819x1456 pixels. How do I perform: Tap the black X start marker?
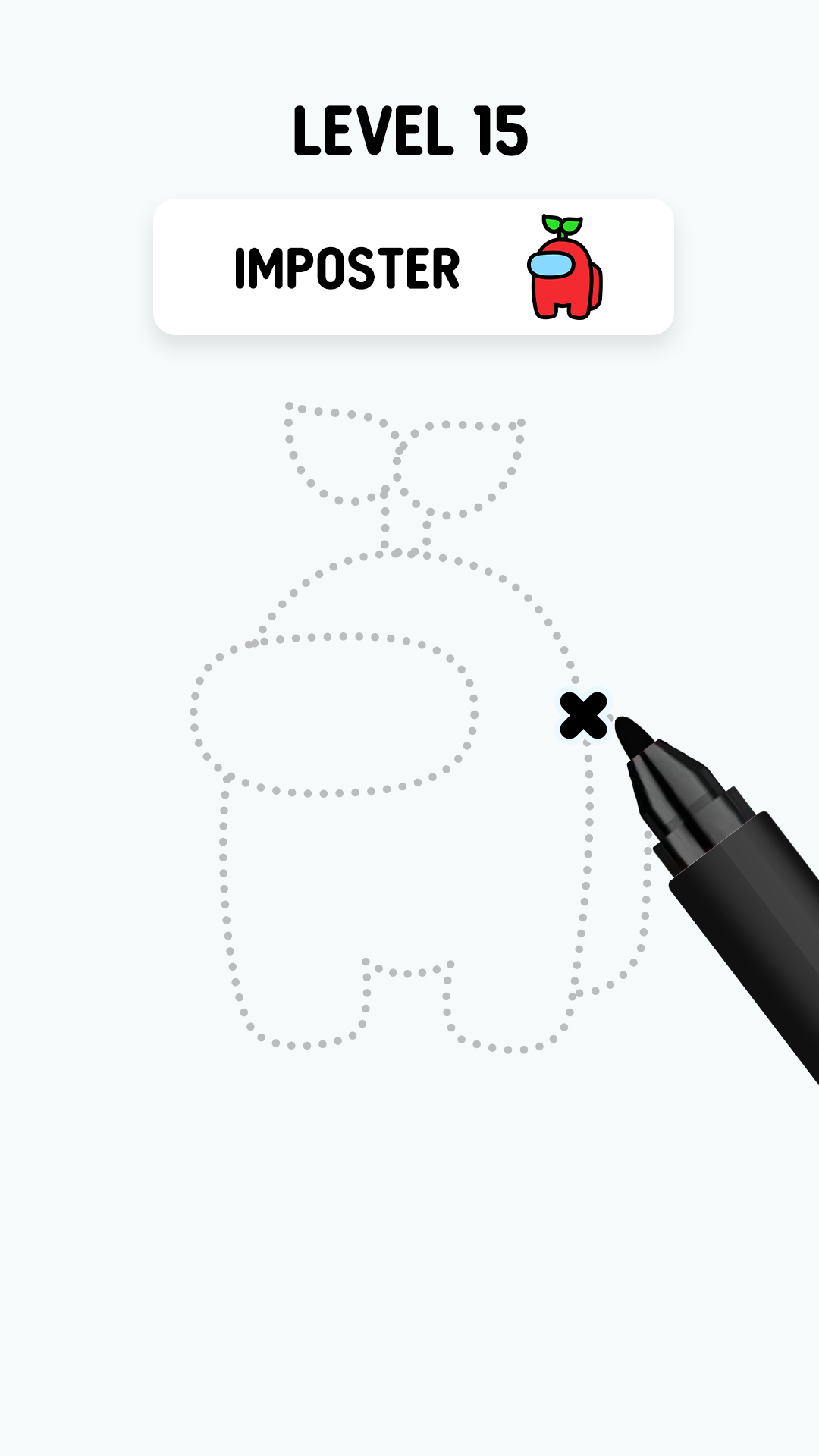coord(583,715)
